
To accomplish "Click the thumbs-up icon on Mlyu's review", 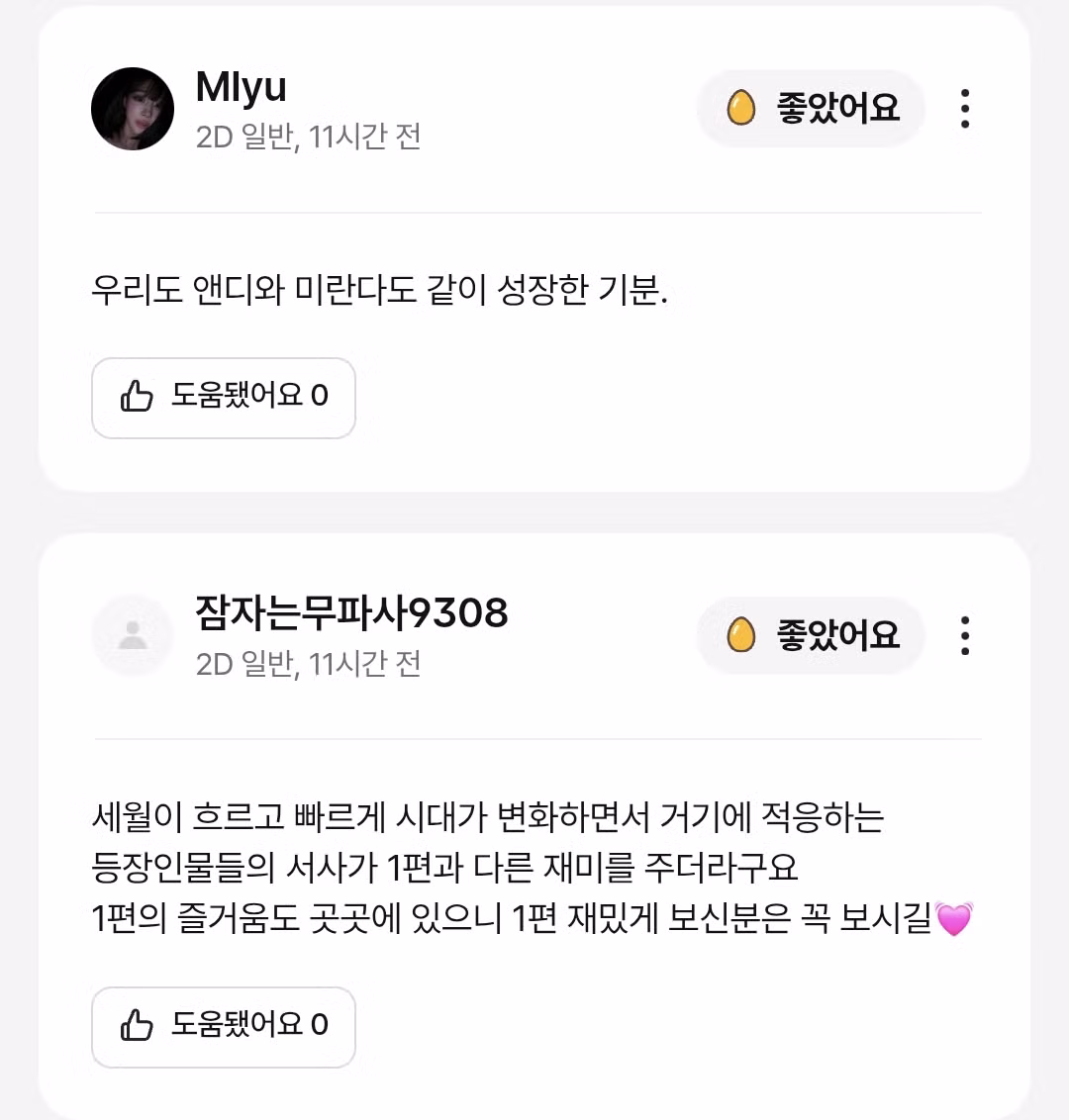I will click(x=138, y=398).
